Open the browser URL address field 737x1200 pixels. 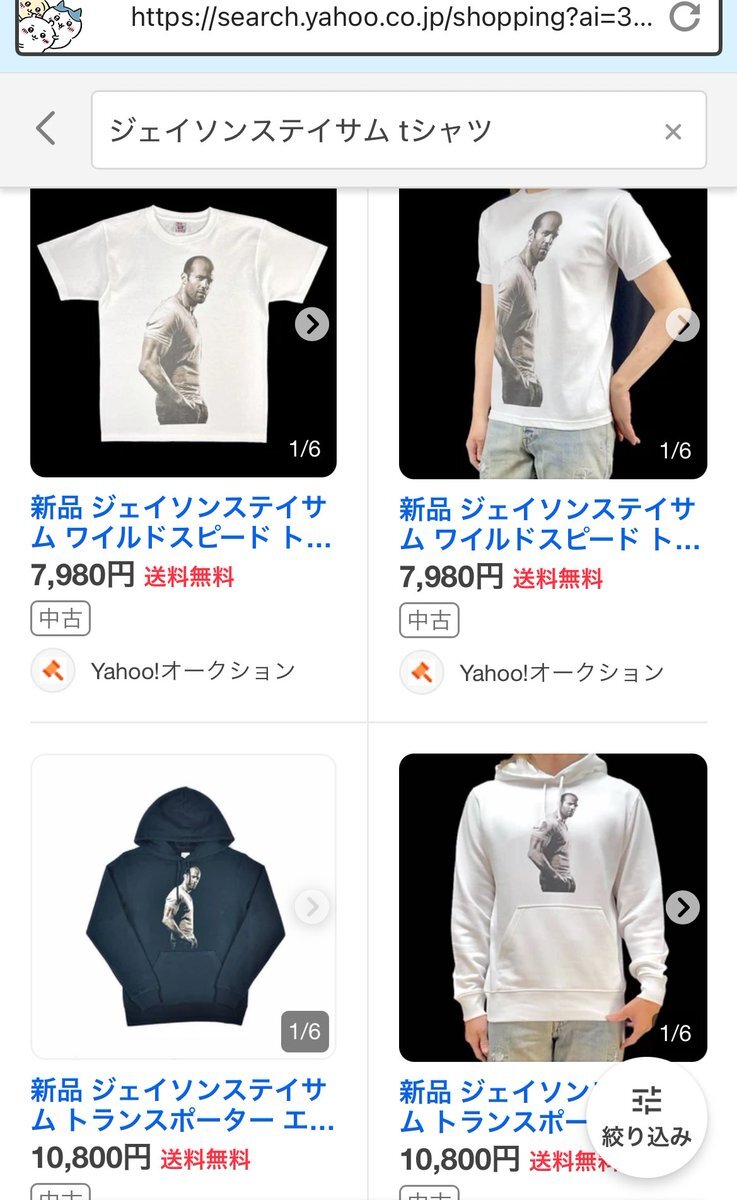coord(390,17)
